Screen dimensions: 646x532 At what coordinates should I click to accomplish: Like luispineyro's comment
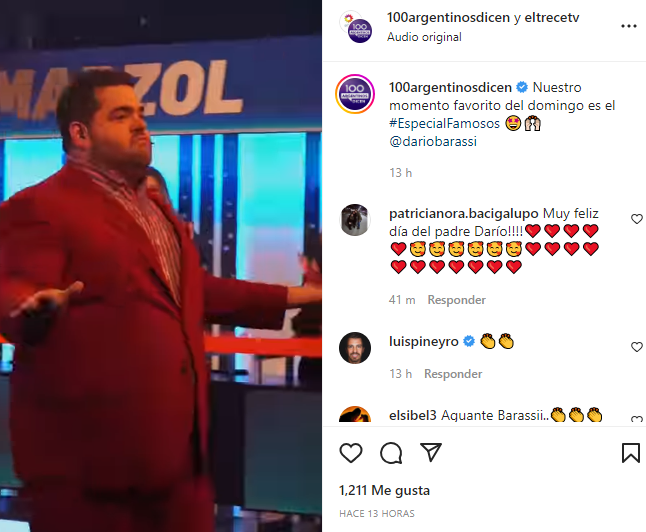tap(637, 347)
